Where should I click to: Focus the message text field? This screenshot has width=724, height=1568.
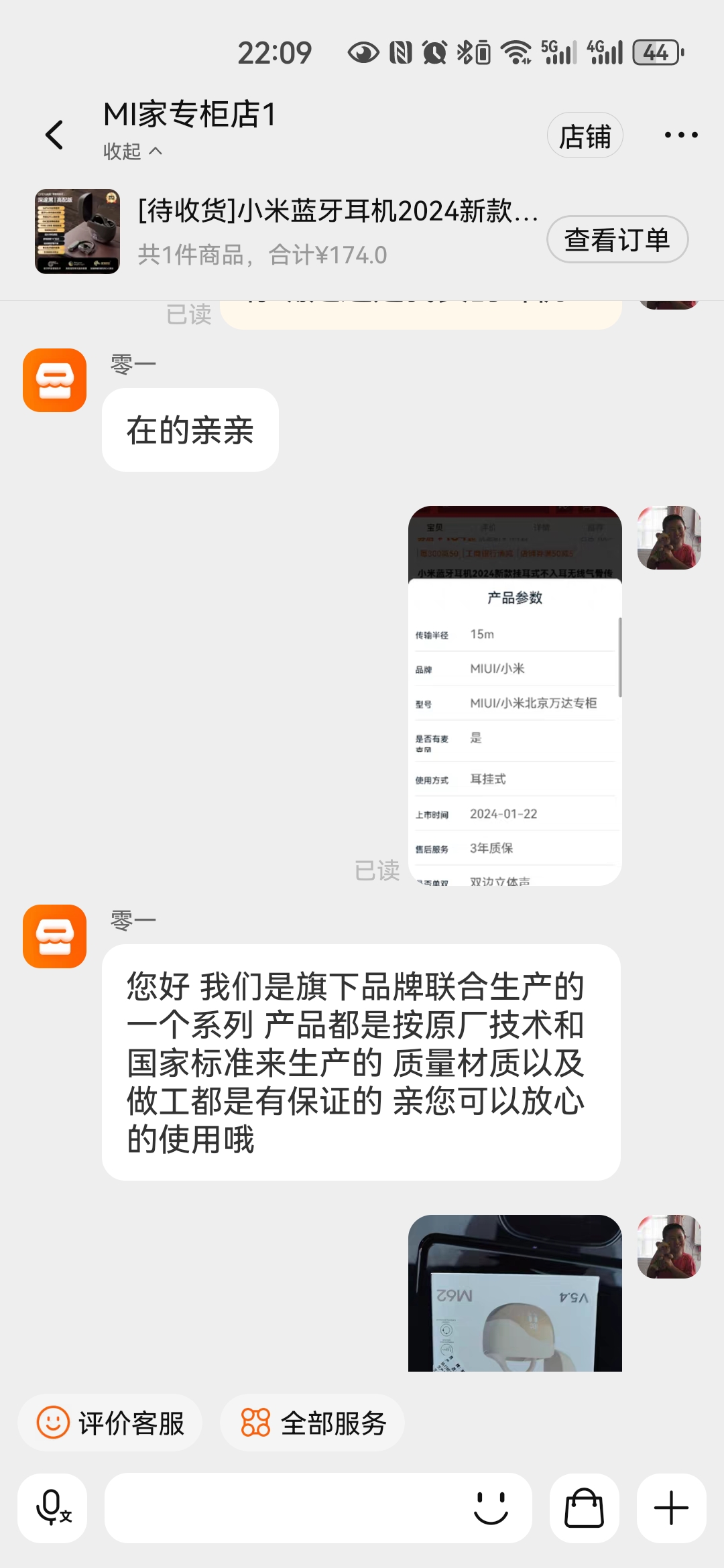[282, 1508]
